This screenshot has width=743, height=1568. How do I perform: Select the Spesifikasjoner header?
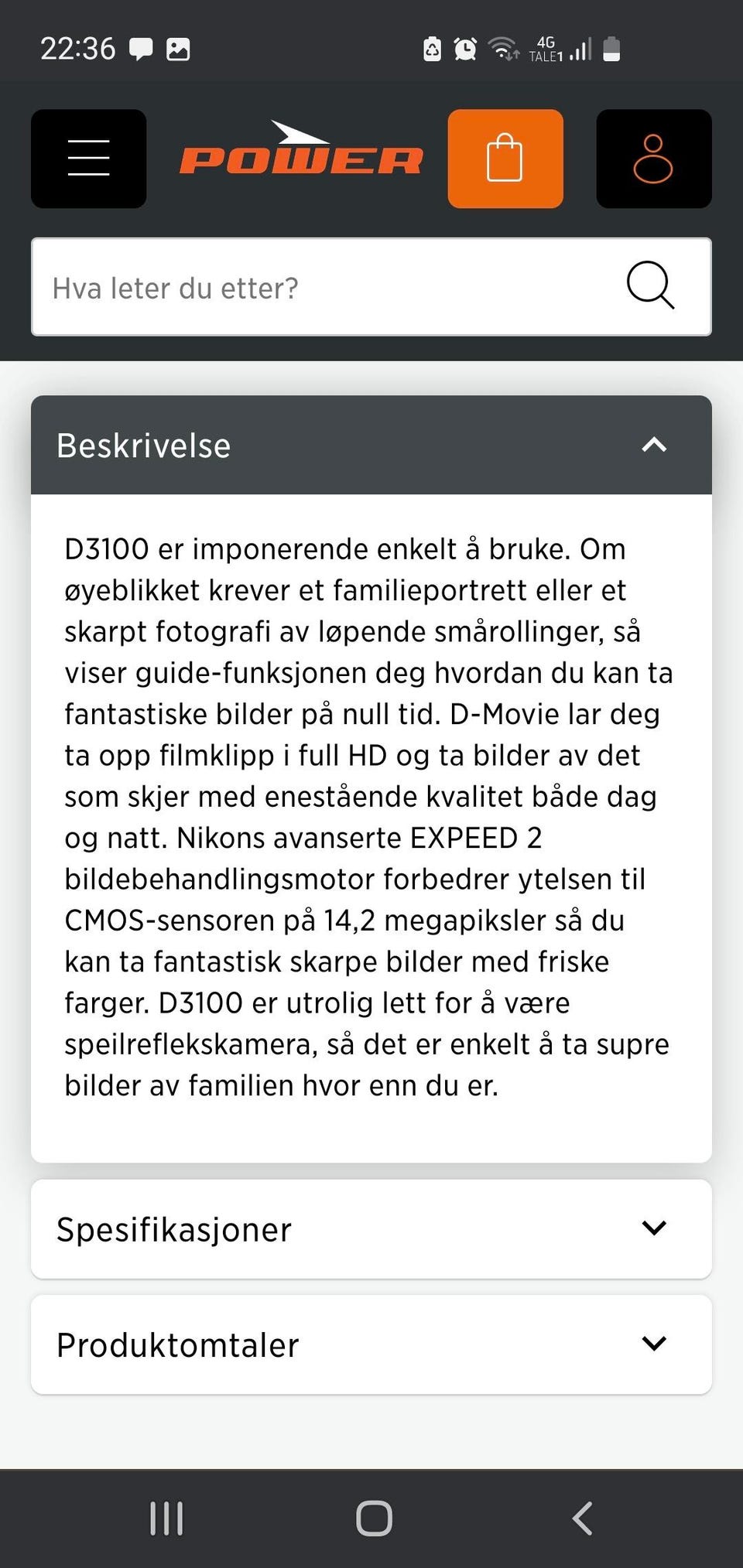174,1229
